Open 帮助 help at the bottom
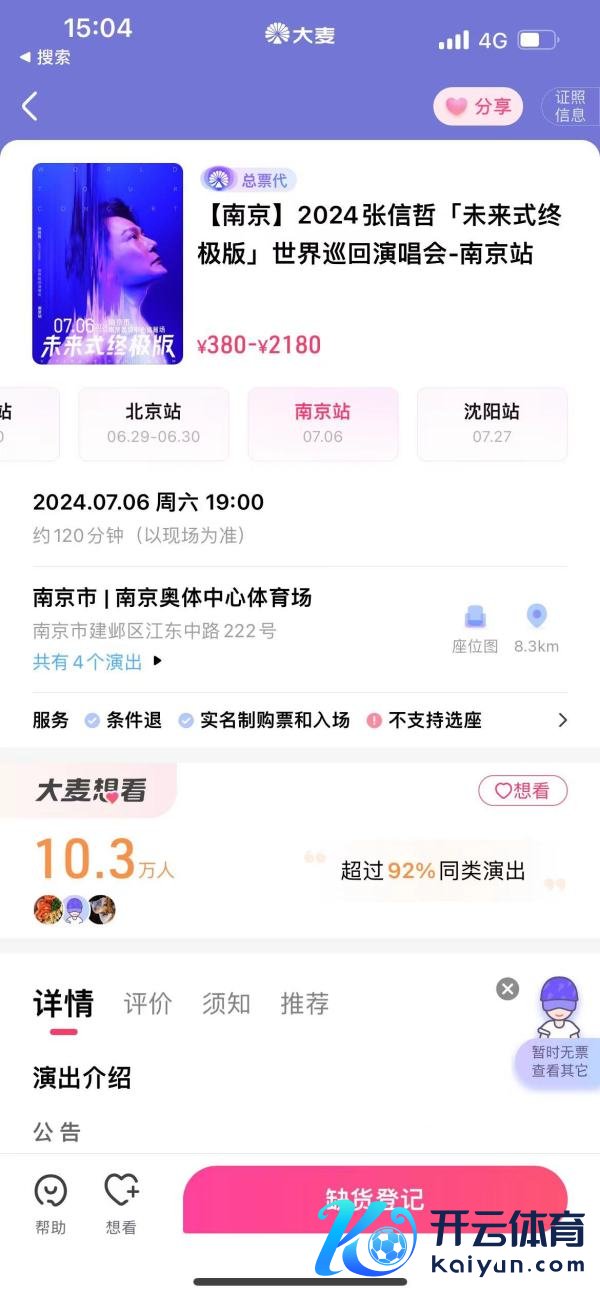 click(x=50, y=1204)
